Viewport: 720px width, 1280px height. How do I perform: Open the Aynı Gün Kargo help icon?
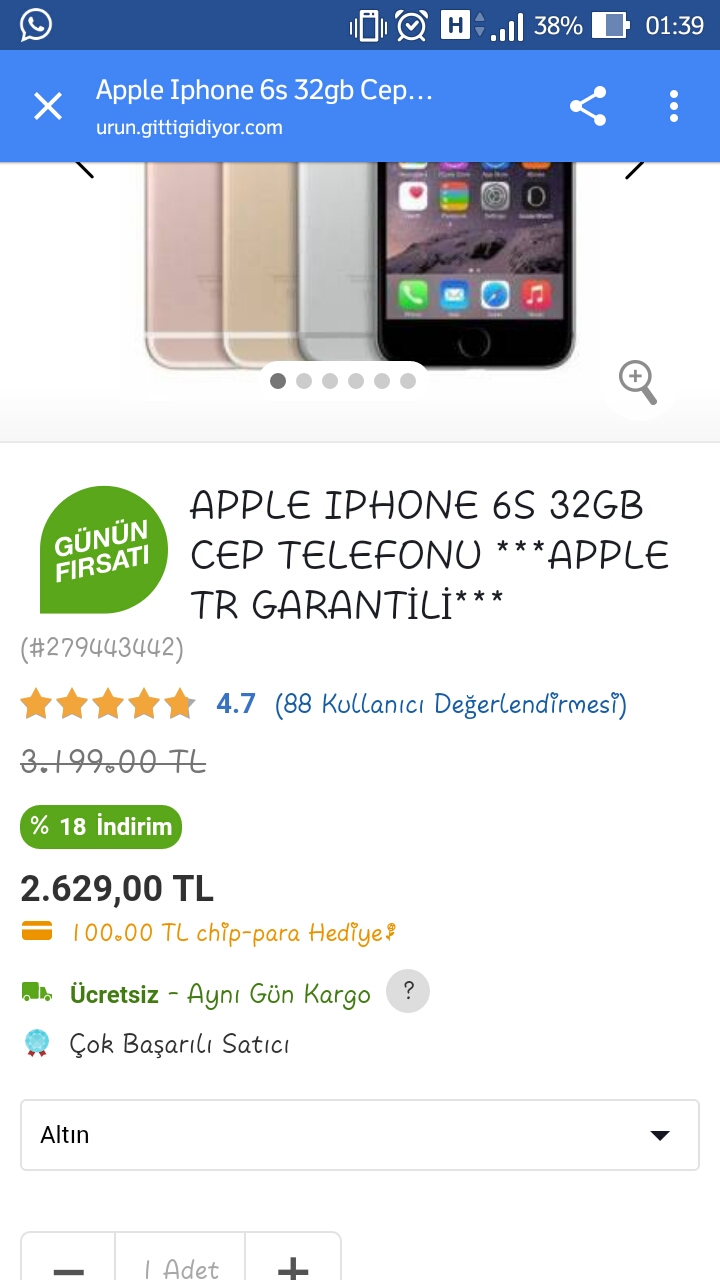(x=408, y=993)
